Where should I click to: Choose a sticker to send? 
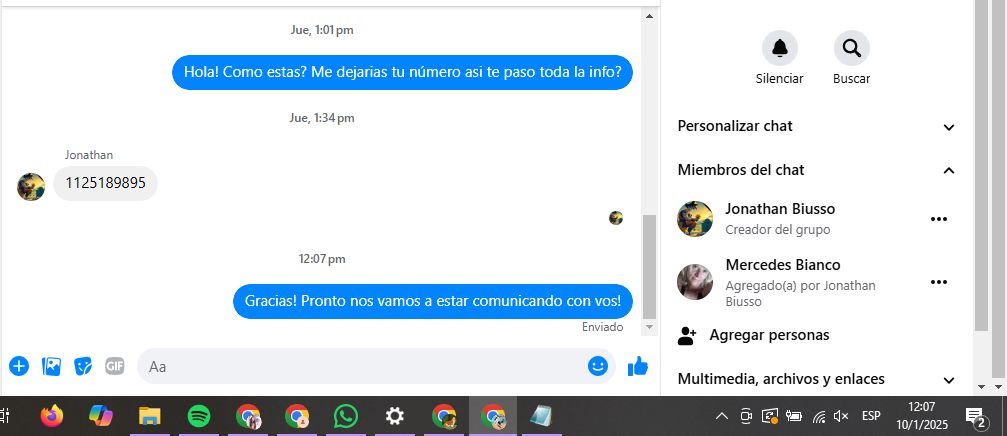pyautogui.click(x=83, y=366)
